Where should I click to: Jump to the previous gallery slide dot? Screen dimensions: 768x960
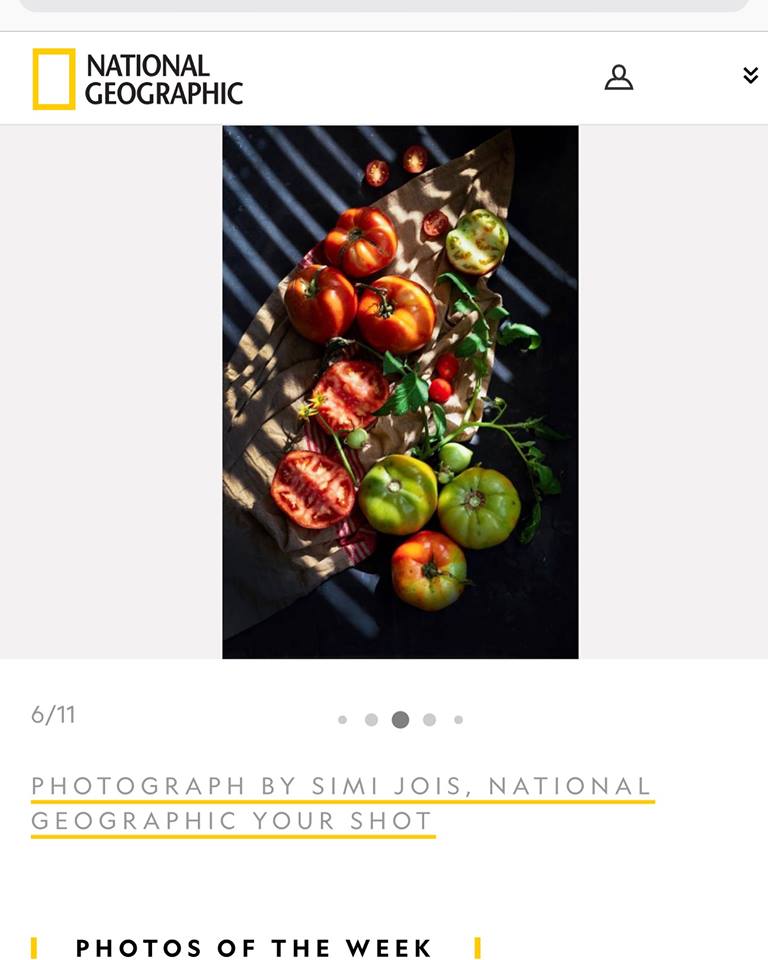pyautogui.click(x=371, y=720)
